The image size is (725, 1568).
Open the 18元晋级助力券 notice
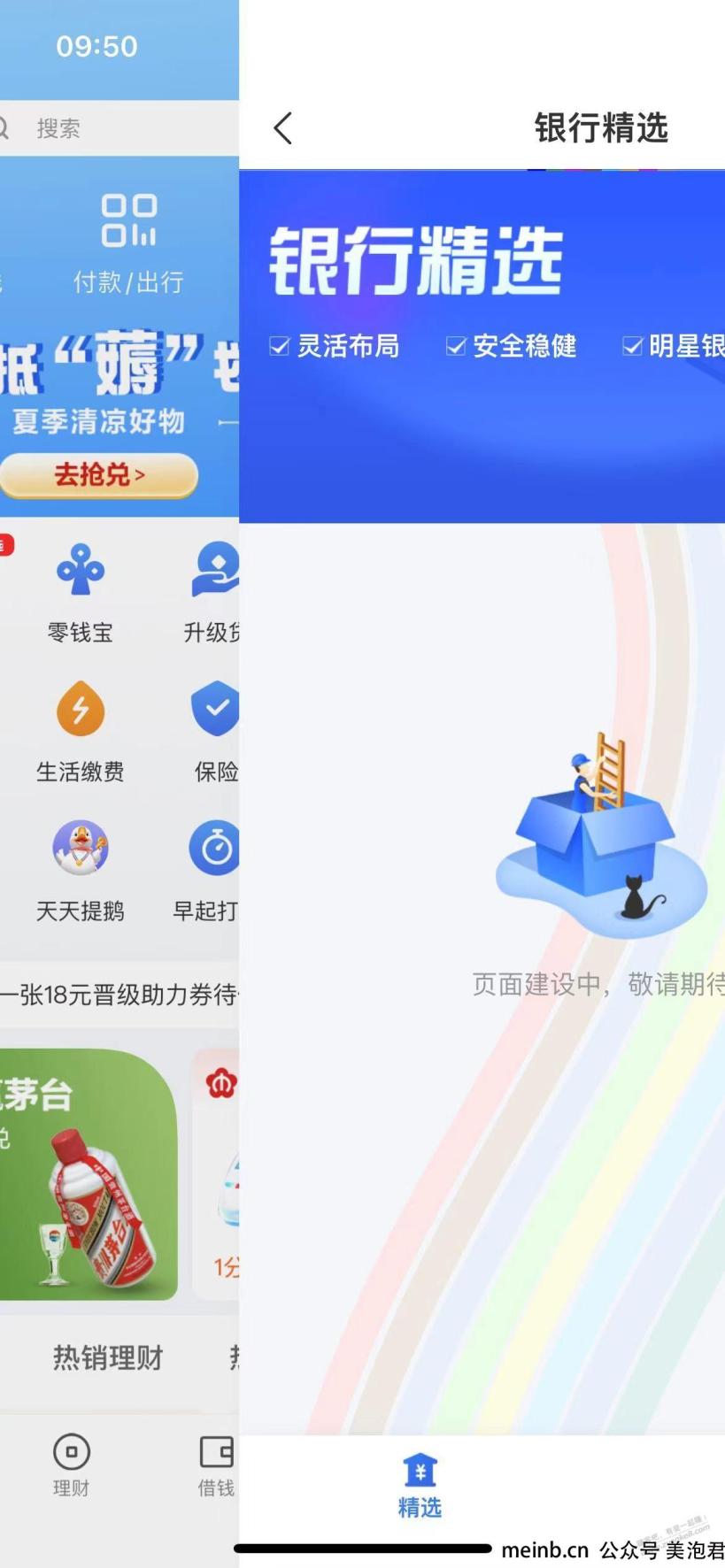pos(120,995)
